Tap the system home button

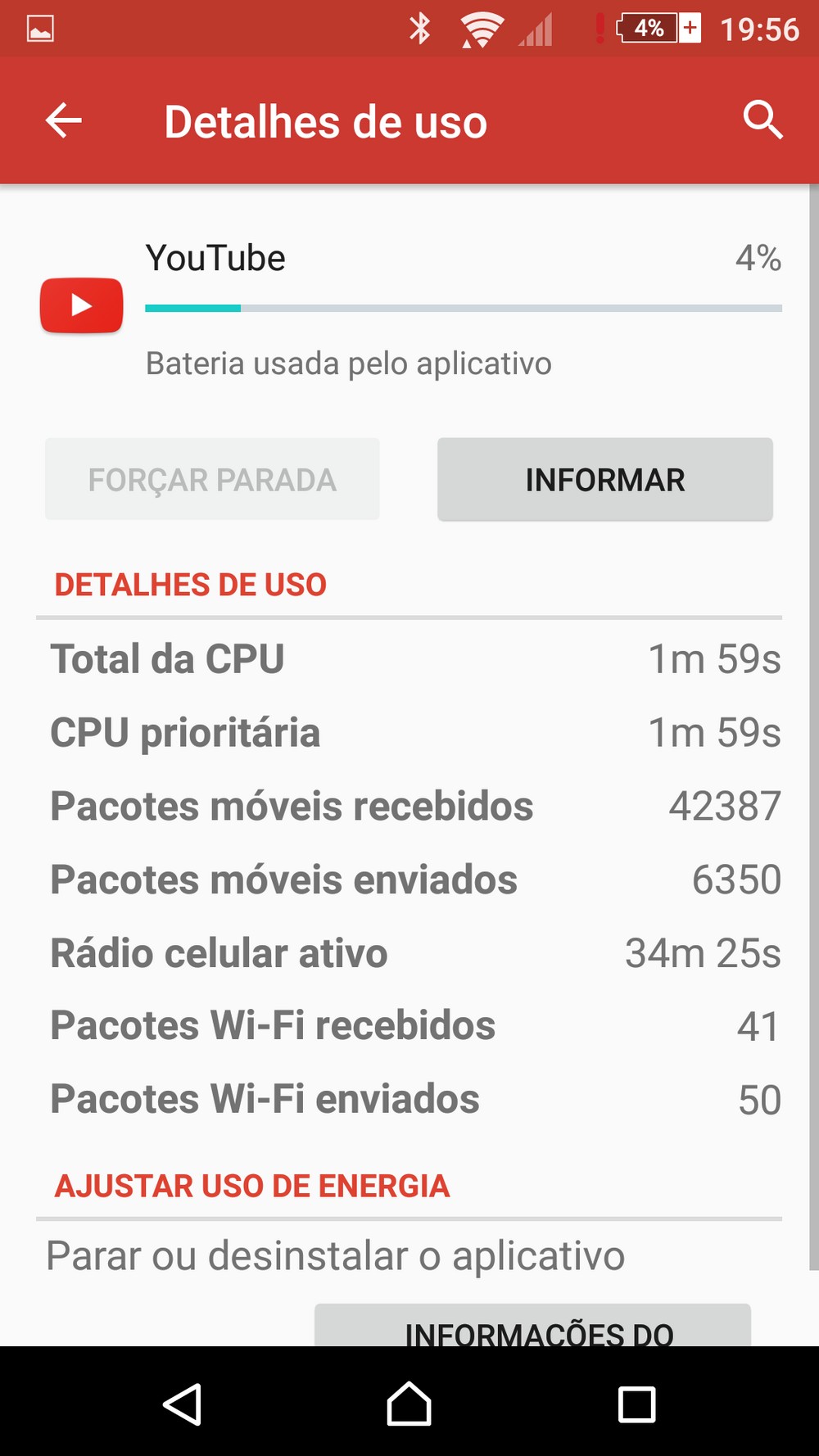pos(409,1404)
